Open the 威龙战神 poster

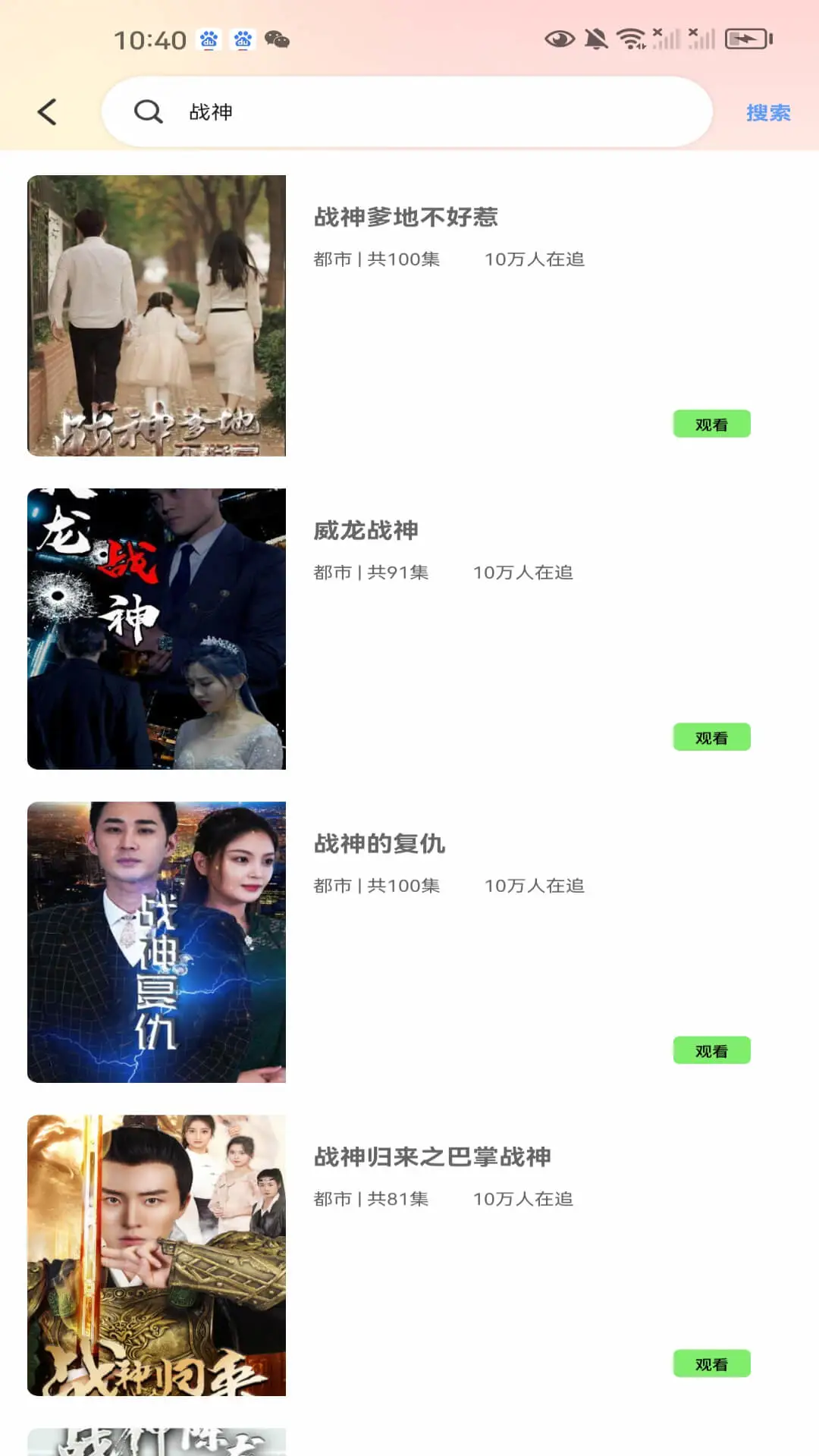pos(156,629)
